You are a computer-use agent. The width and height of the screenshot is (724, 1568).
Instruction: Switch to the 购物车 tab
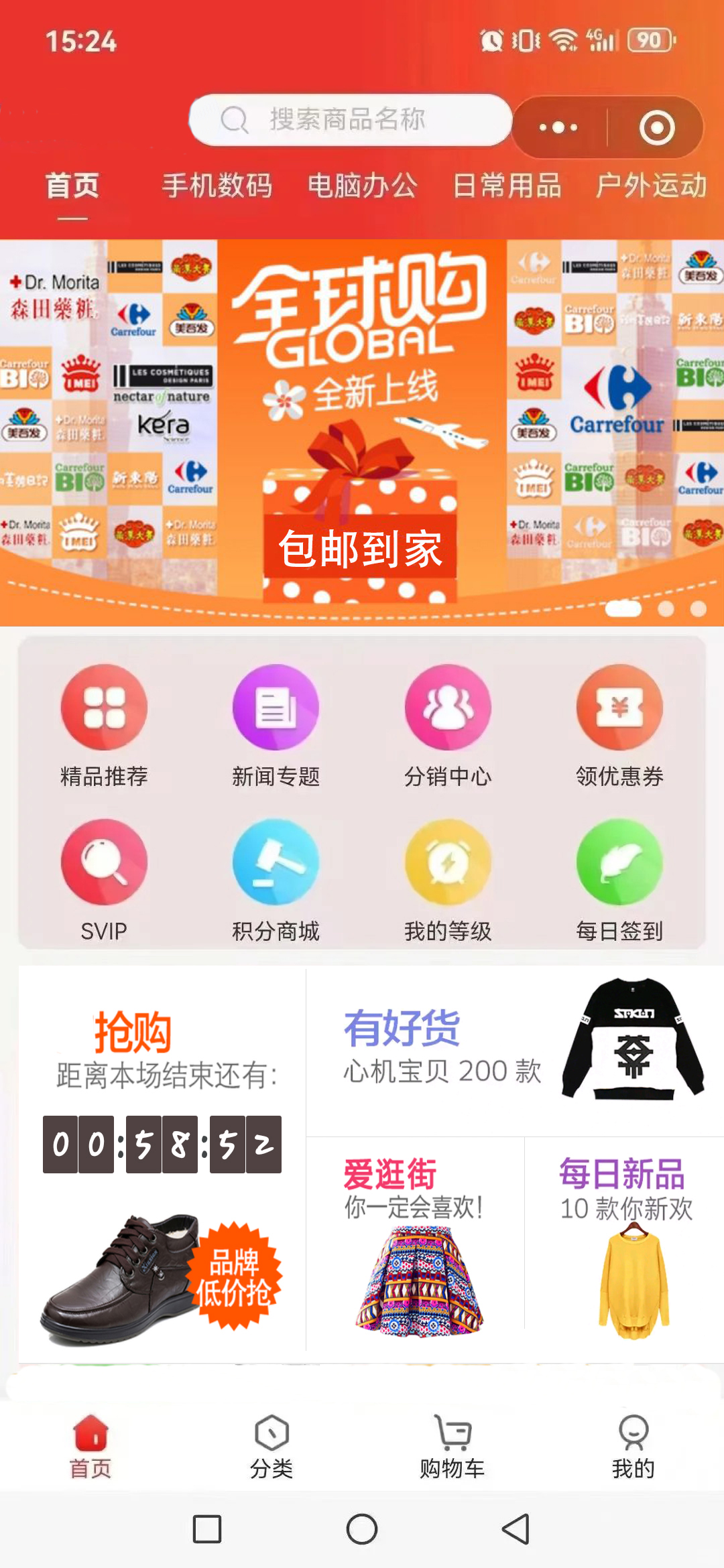(x=452, y=1447)
